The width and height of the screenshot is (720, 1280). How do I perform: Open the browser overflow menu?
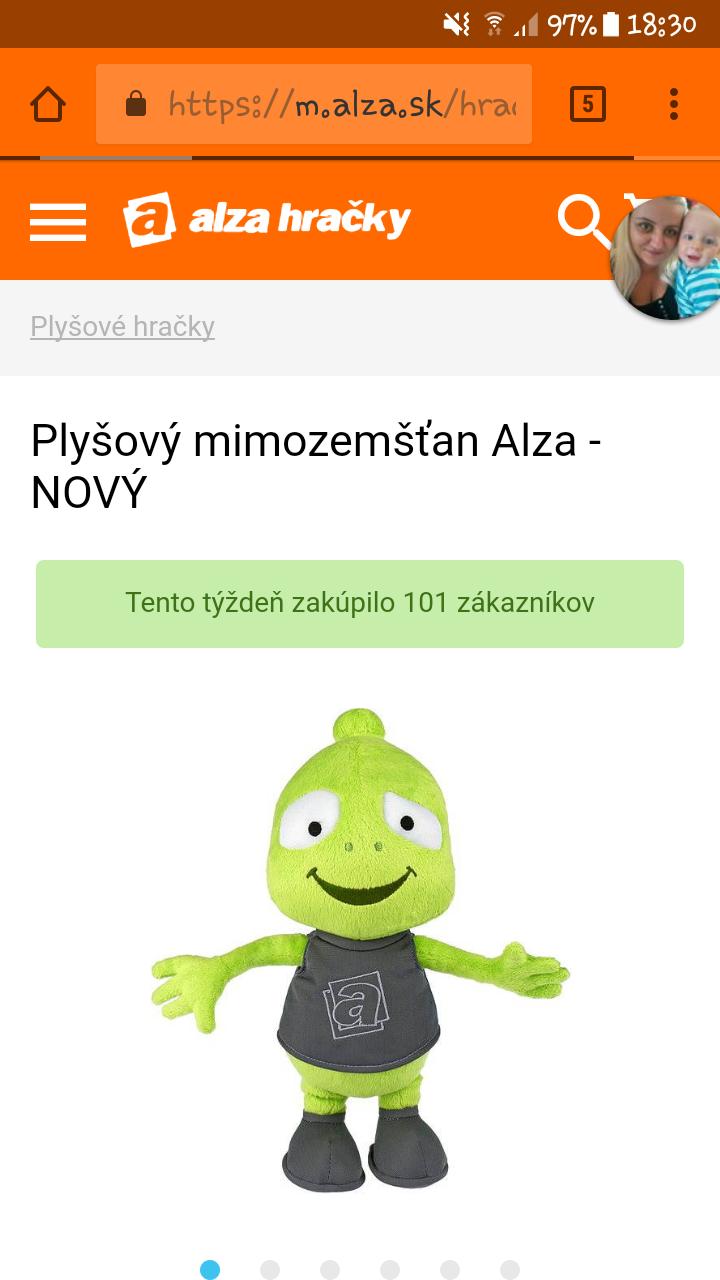(674, 104)
